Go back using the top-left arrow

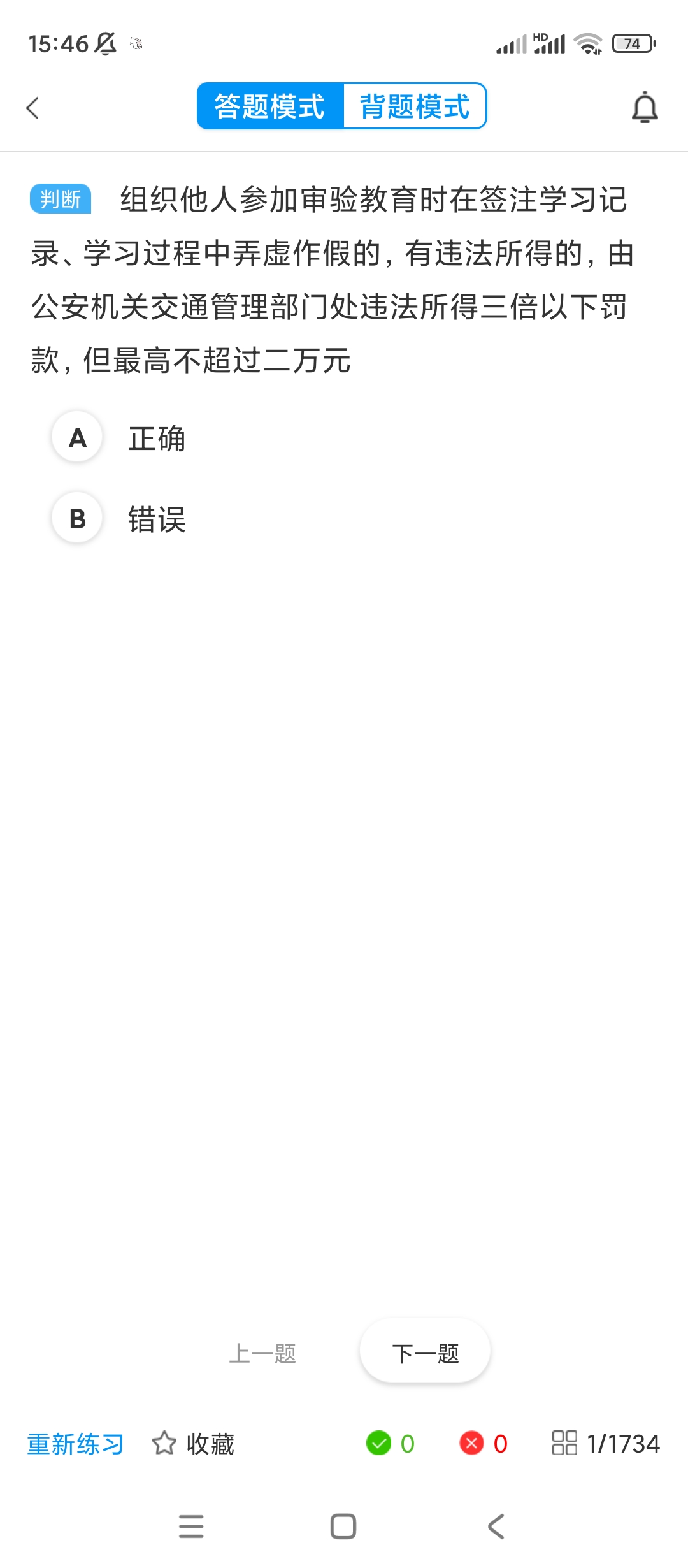33,108
